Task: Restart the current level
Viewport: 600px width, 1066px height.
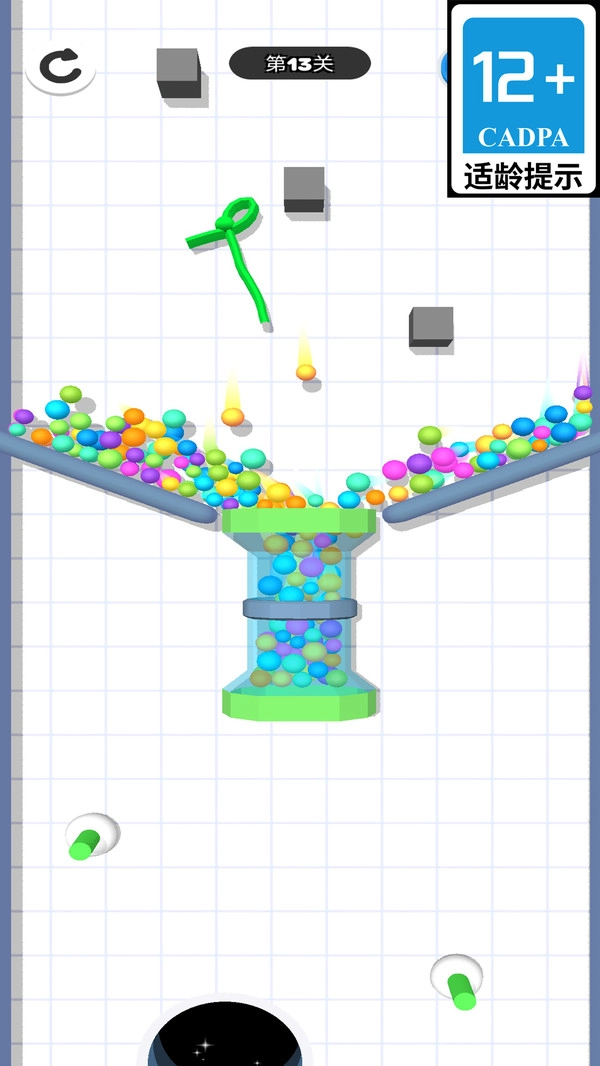Action: [60, 67]
